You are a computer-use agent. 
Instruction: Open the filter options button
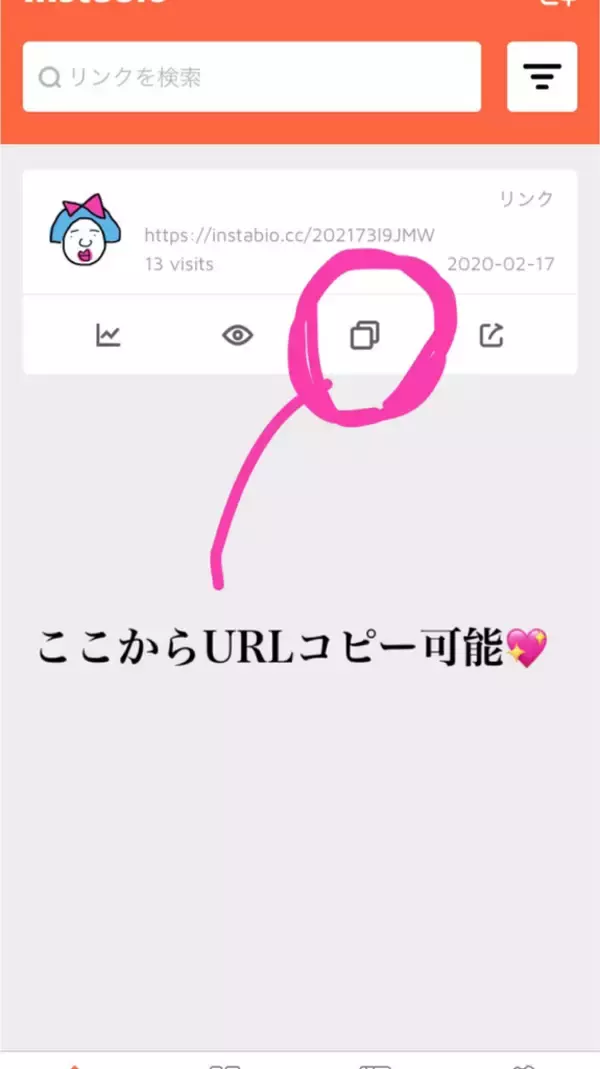point(542,77)
